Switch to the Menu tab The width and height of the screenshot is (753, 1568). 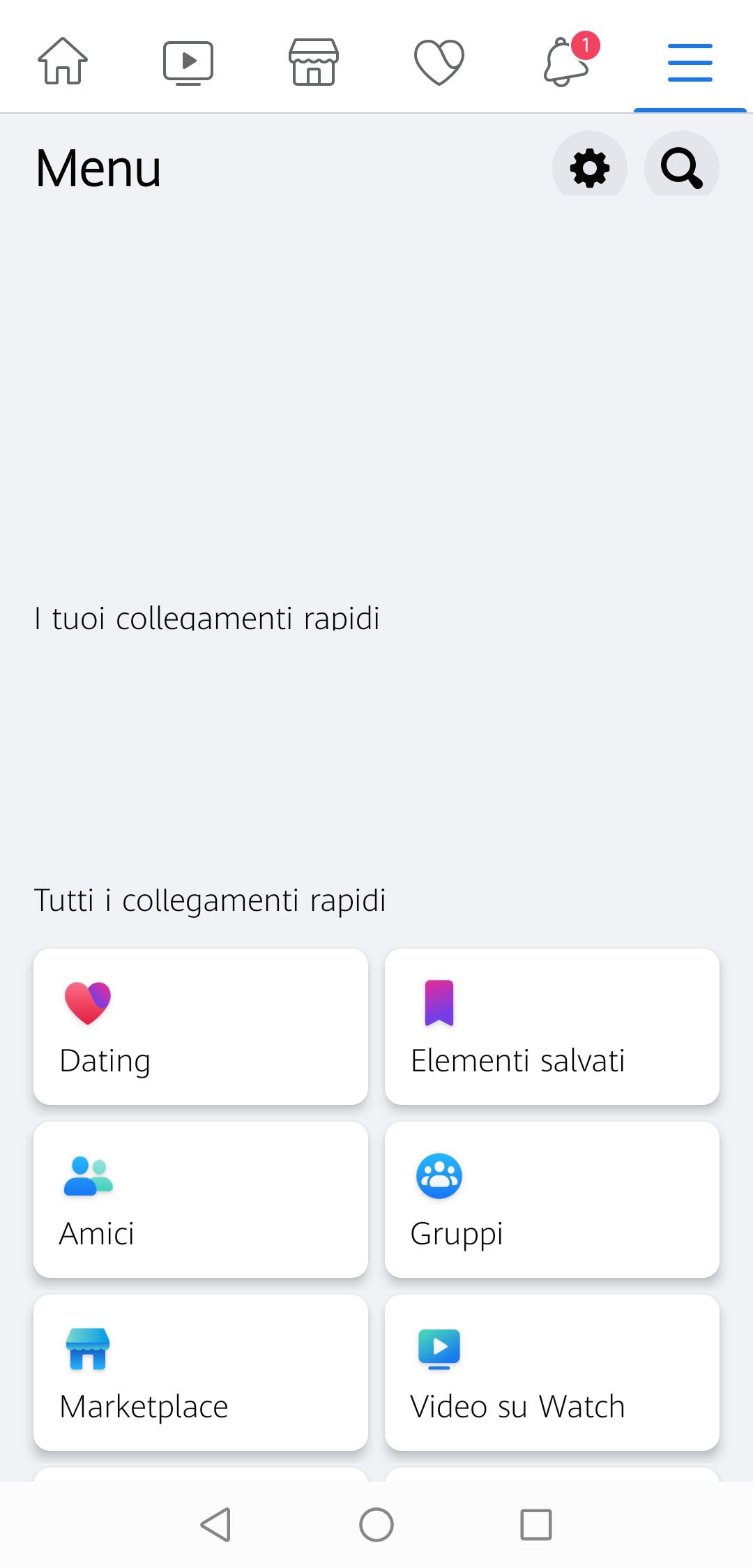[690, 61]
